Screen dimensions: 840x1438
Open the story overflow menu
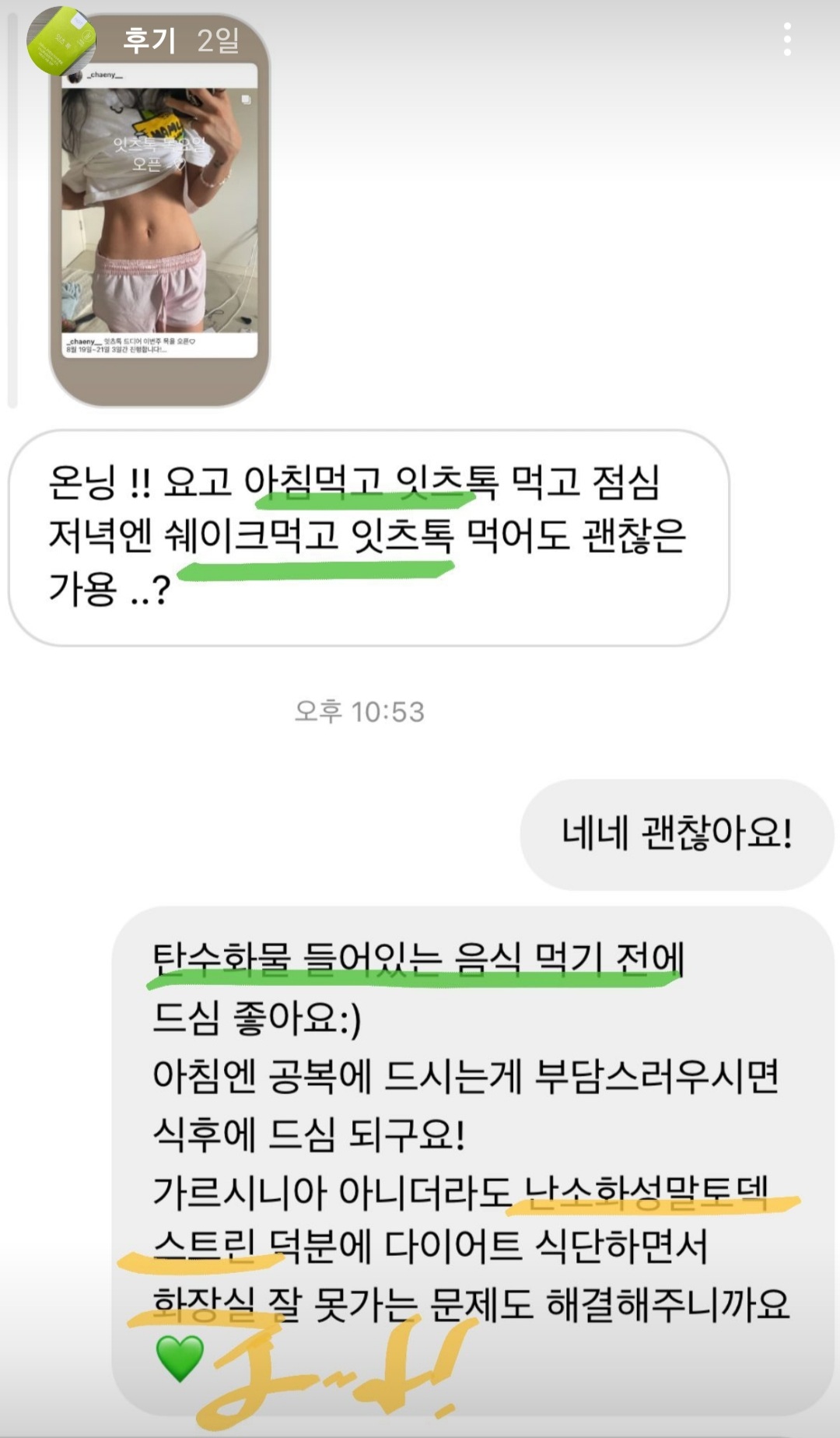coord(787,40)
